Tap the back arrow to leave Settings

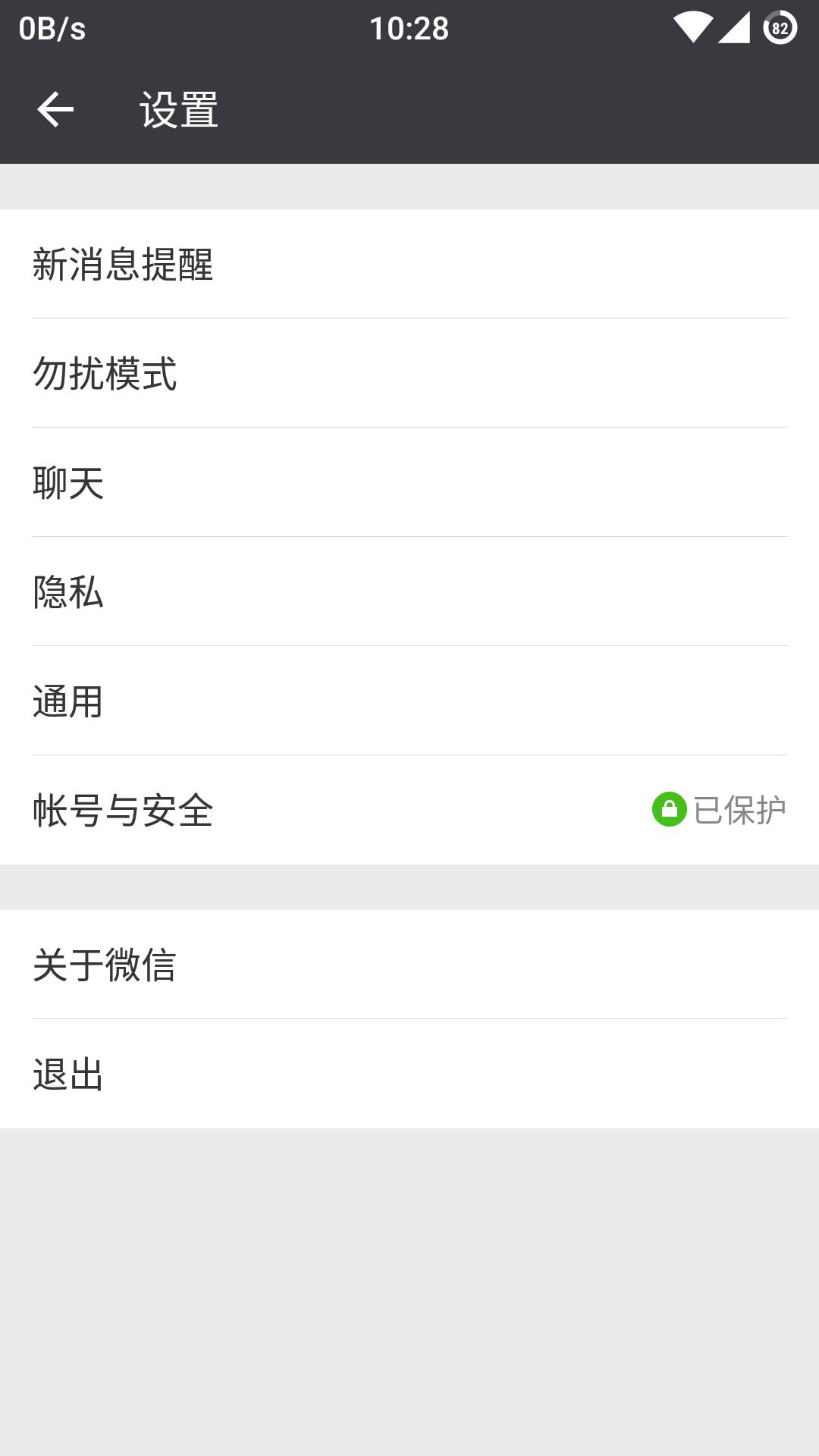[55, 109]
